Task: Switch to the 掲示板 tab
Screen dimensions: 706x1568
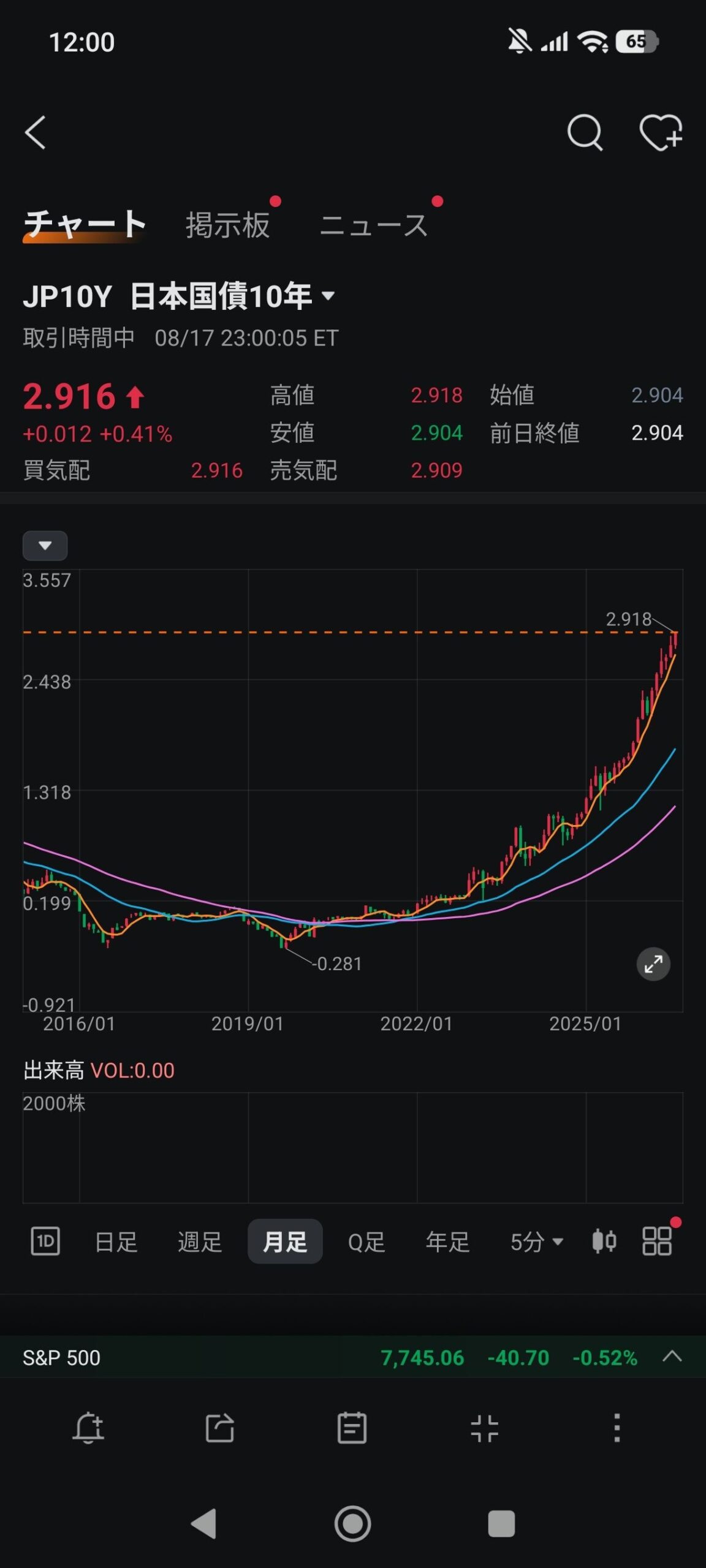Action: (228, 225)
